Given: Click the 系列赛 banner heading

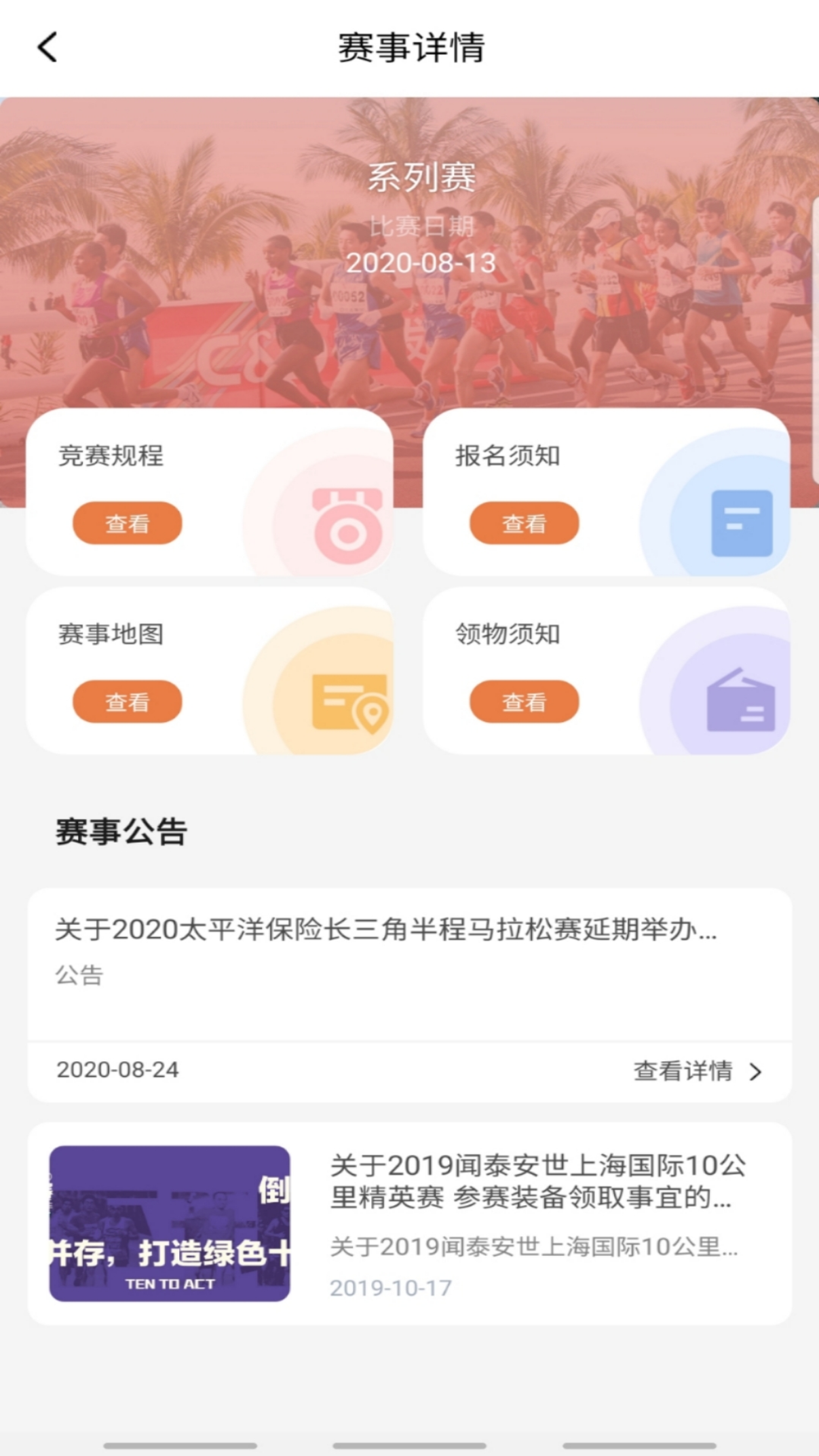Looking at the screenshot, I should pos(423,176).
